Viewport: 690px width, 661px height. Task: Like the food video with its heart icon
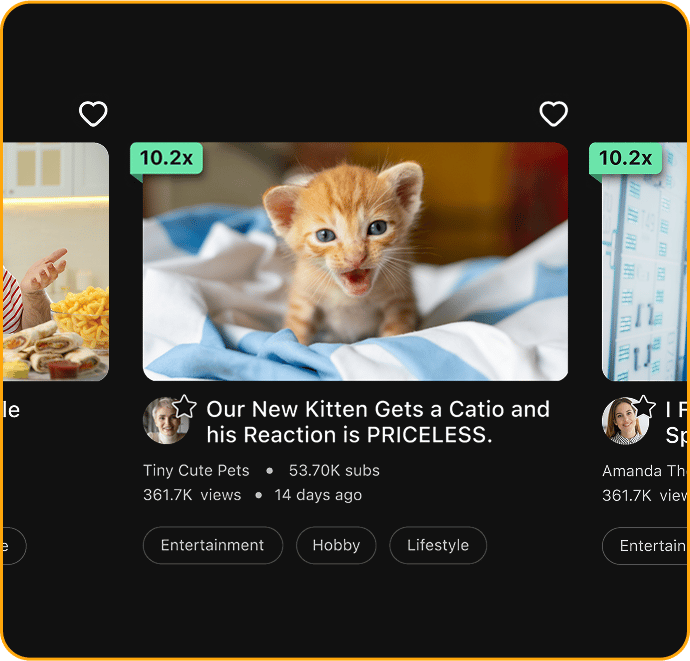click(93, 114)
